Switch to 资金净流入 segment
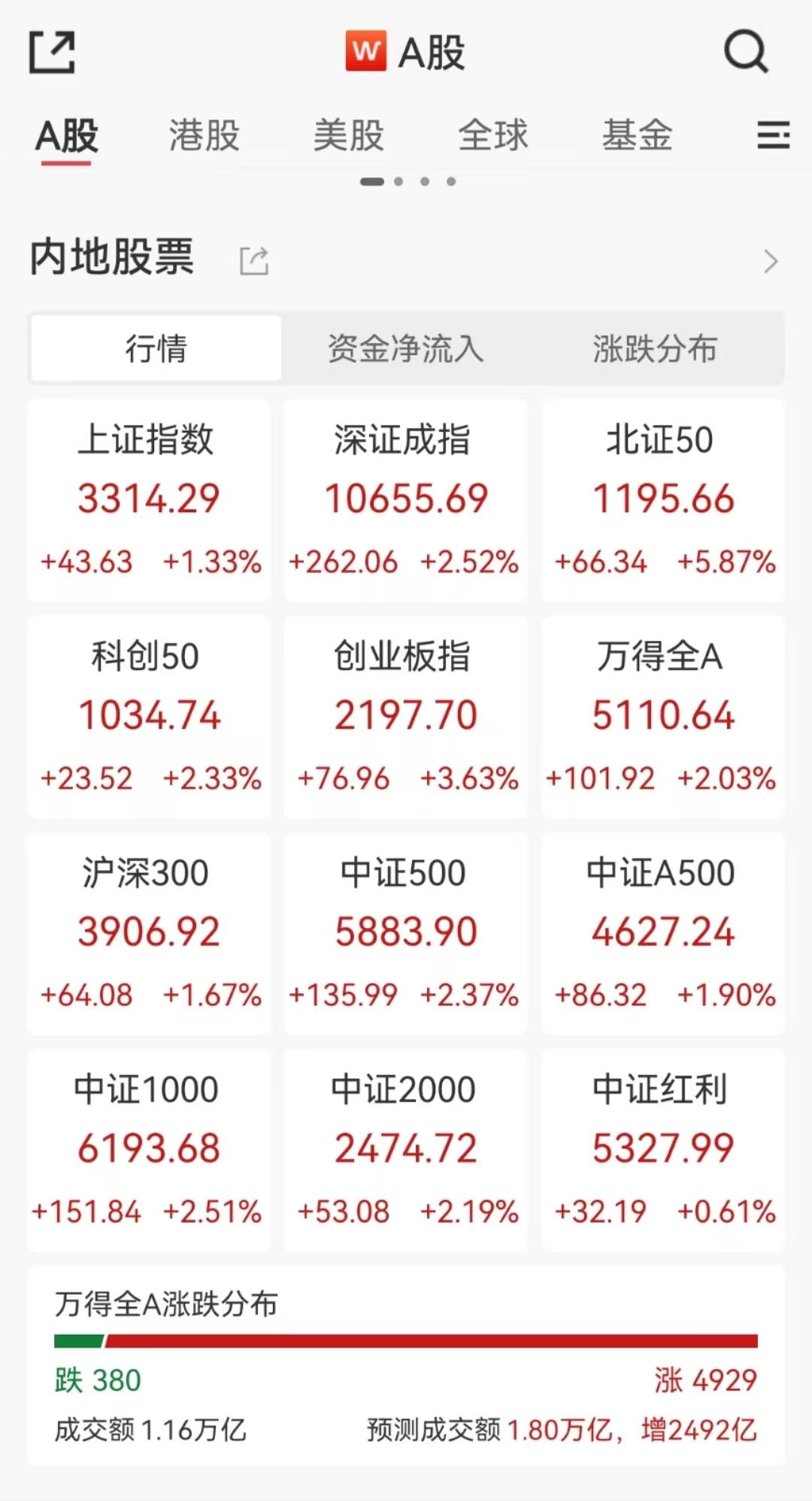This screenshot has height=1501, width=812. click(406, 349)
